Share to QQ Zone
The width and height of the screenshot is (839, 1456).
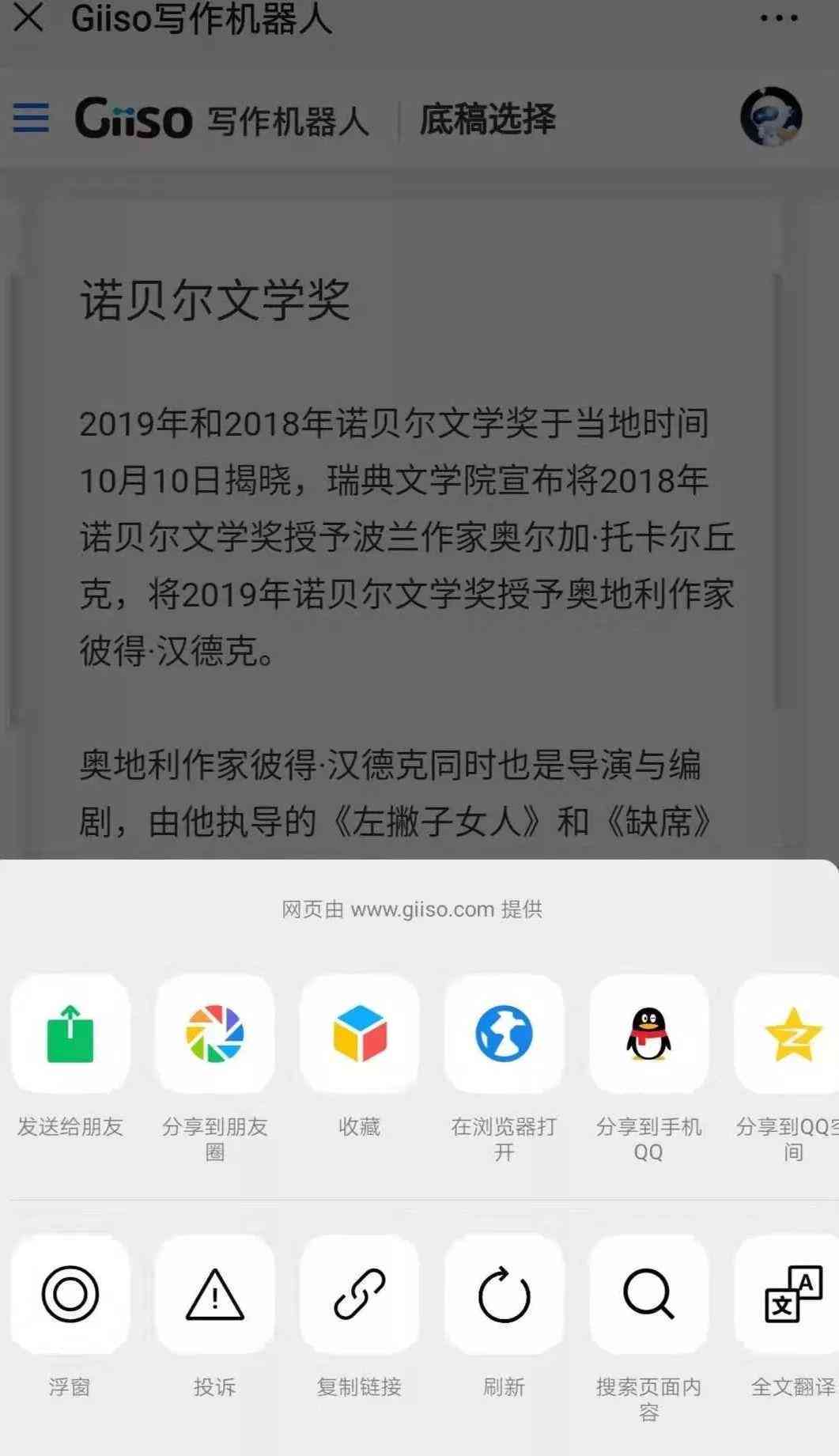[x=791, y=1034]
